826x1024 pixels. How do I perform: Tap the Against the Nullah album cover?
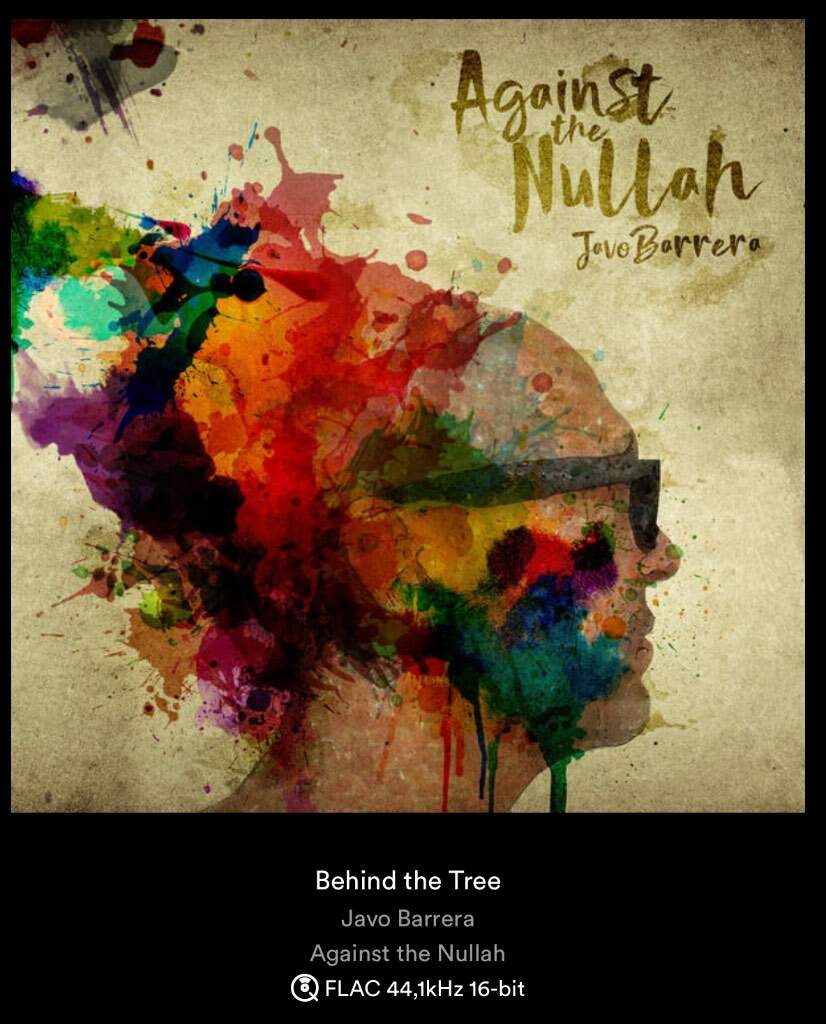408,415
